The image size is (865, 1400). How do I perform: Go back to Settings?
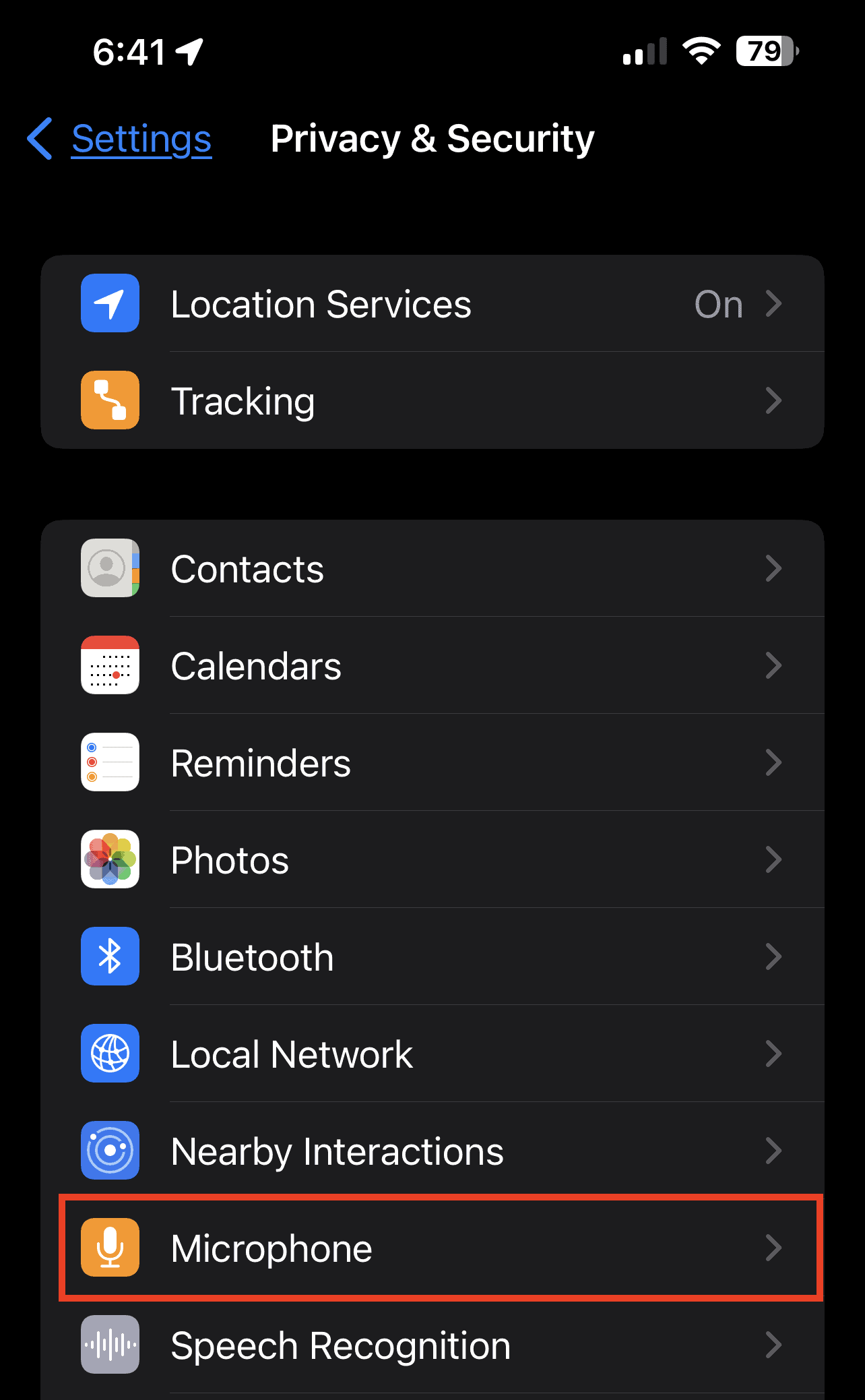(121, 140)
